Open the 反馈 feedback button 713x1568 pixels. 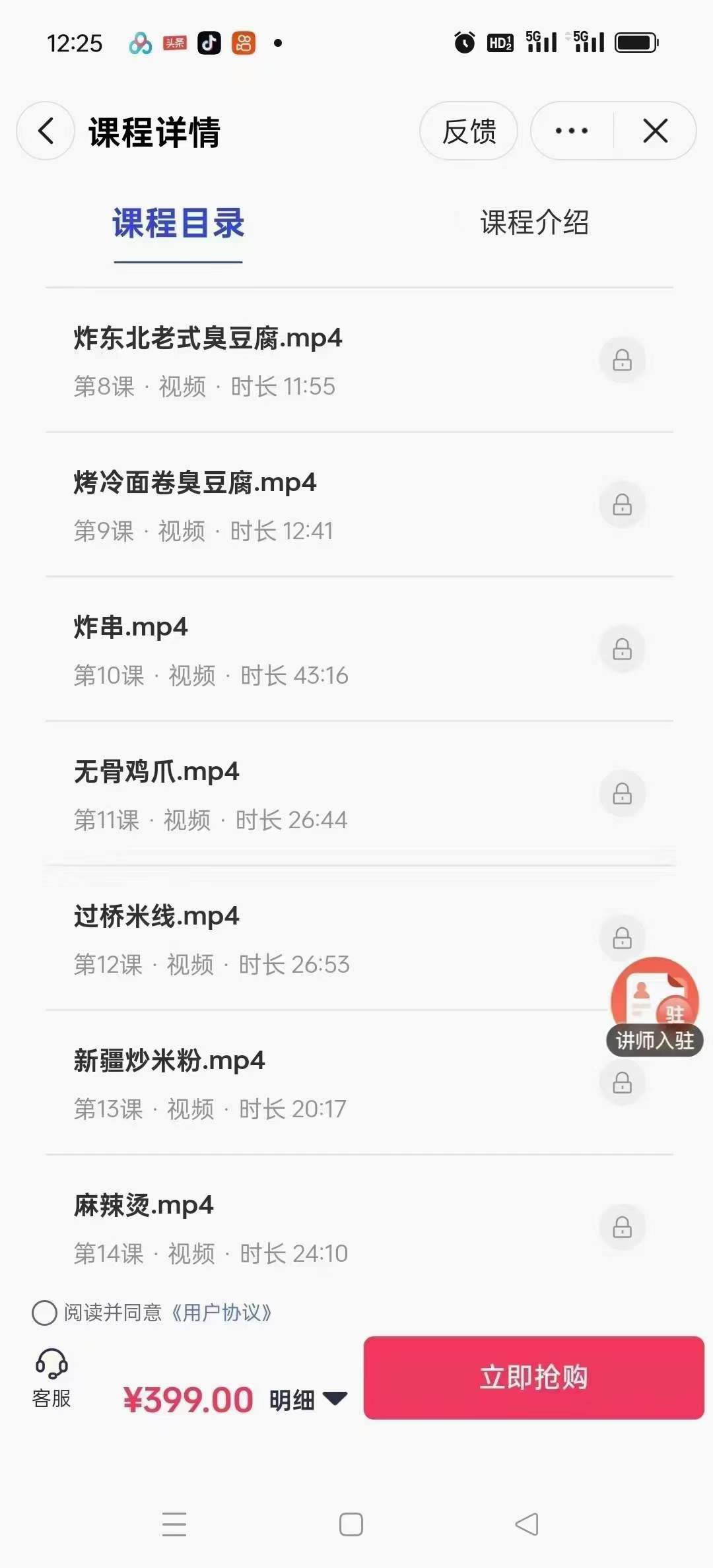[469, 131]
